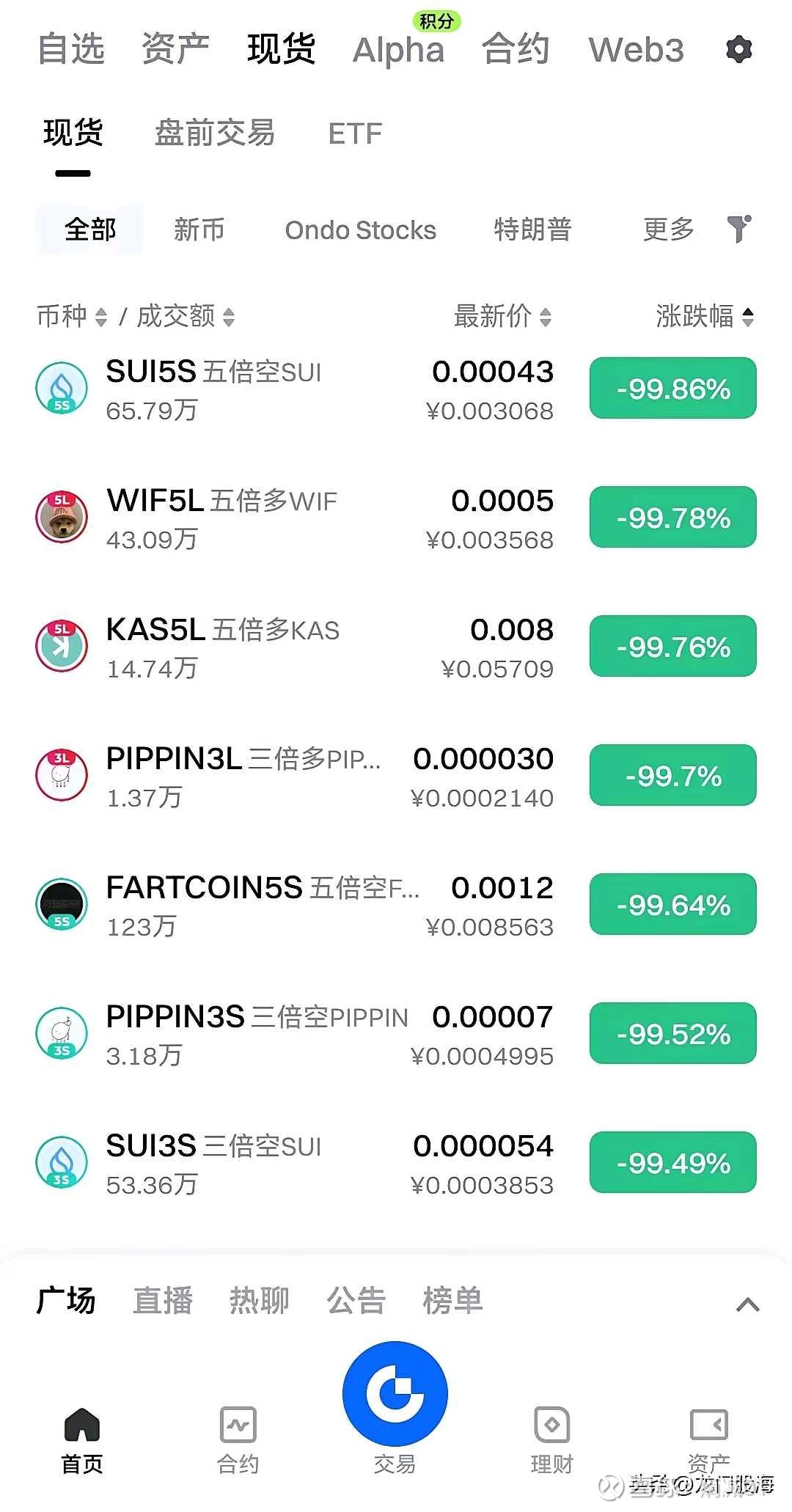Select the KAS5L coin icon
Image resolution: width=792 pixels, height=1512 pixels.
click(x=62, y=645)
